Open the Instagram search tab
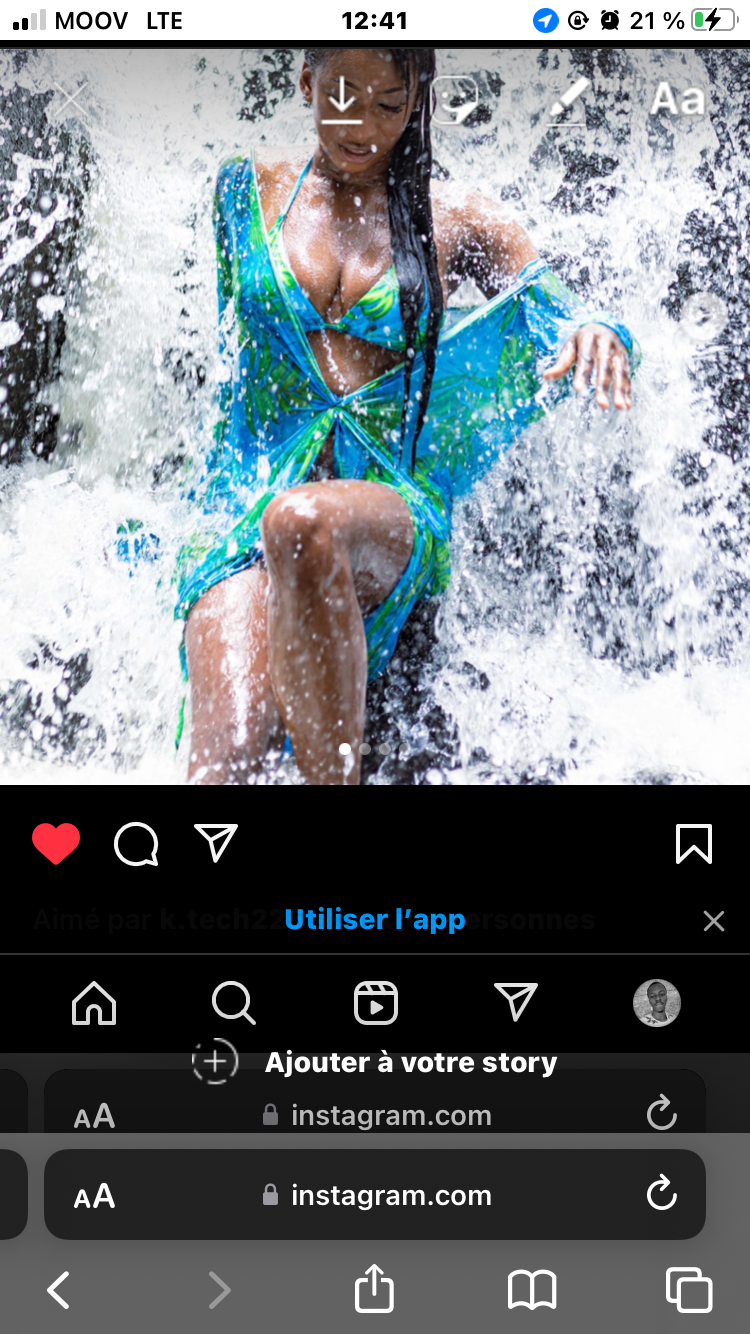This screenshot has width=750, height=1334. 234,1003
